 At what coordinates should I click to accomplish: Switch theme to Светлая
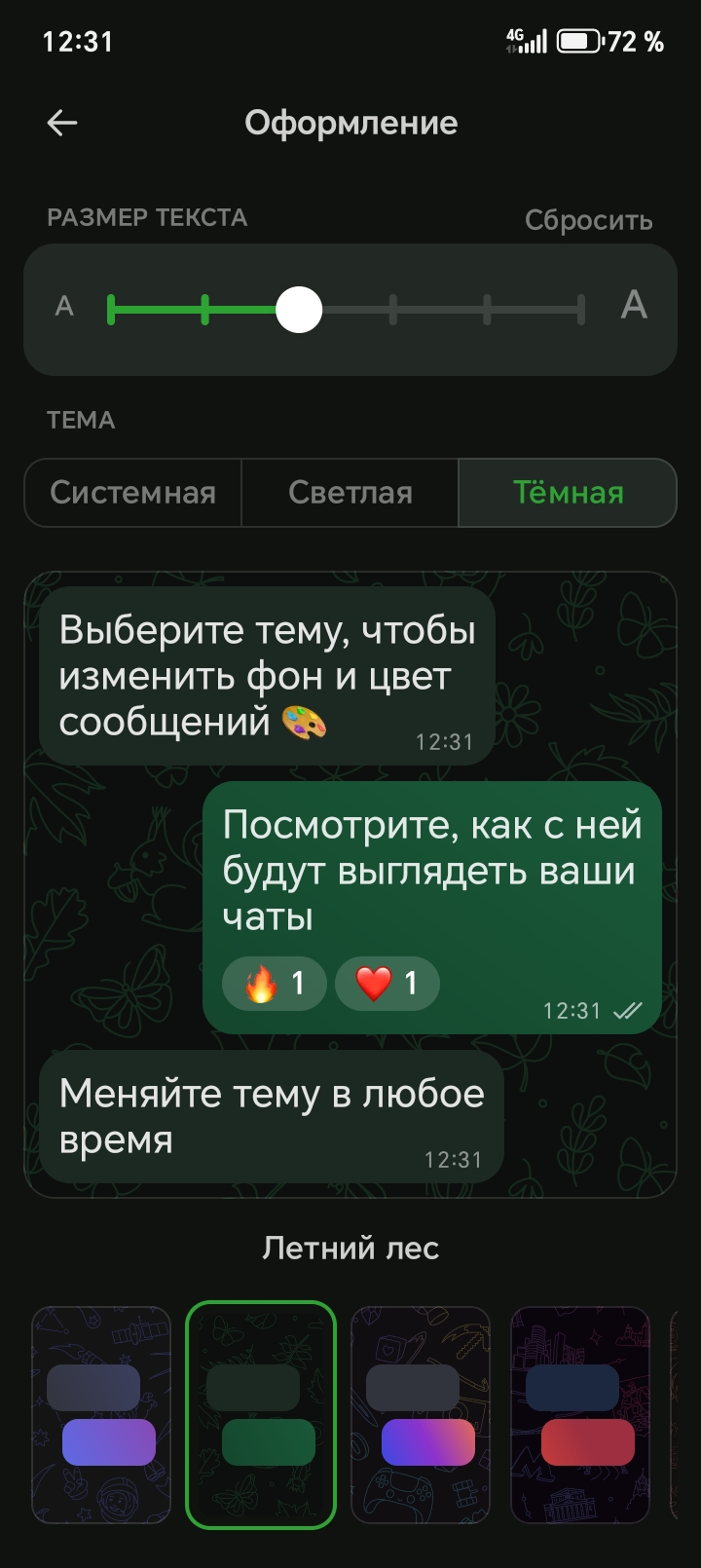click(350, 493)
